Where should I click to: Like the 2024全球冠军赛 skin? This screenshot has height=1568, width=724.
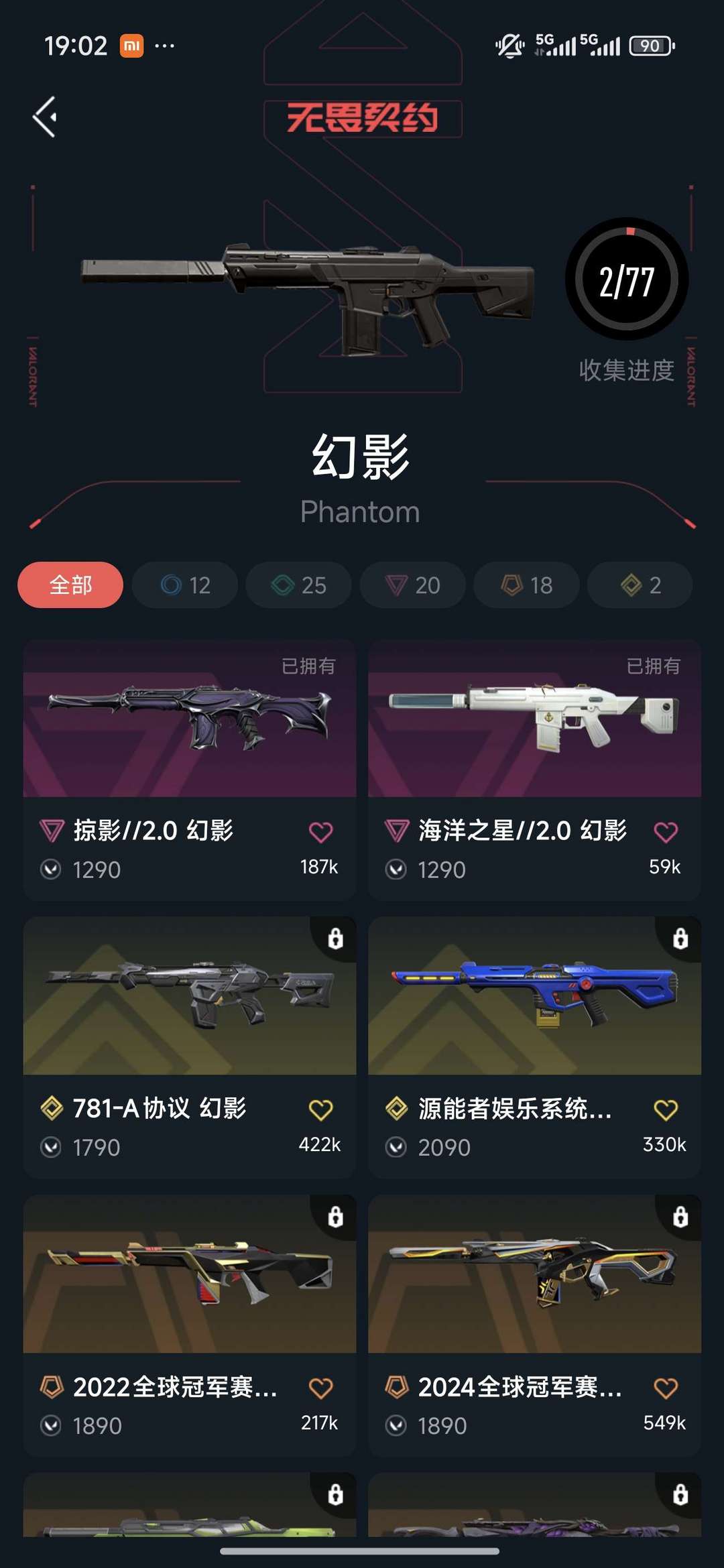click(666, 1388)
